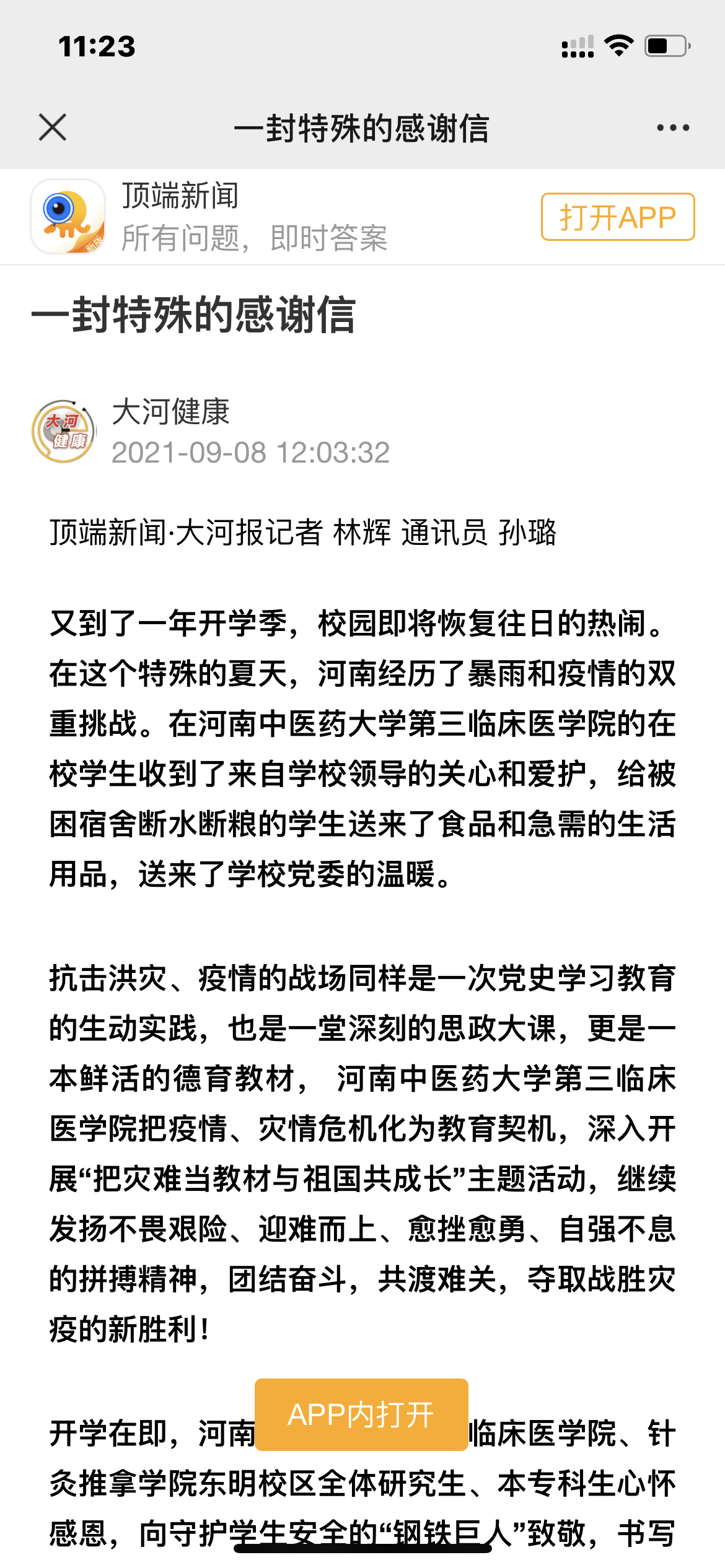Open the three-dot more options menu
The width and height of the screenshot is (725, 1568).
tap(673, 128)
